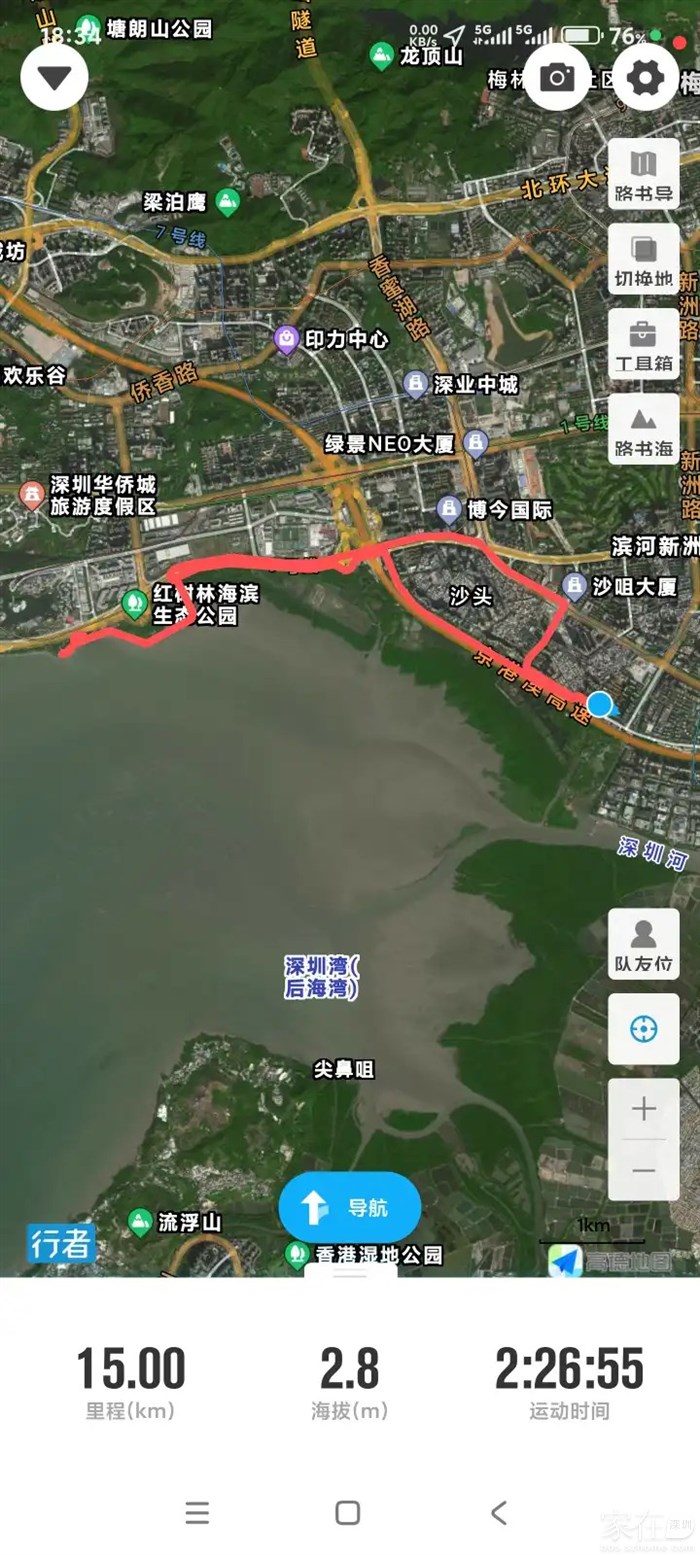Start 导航 navigation
Viewport: 700px width, 1555px height.
(x=349, y=1207)
